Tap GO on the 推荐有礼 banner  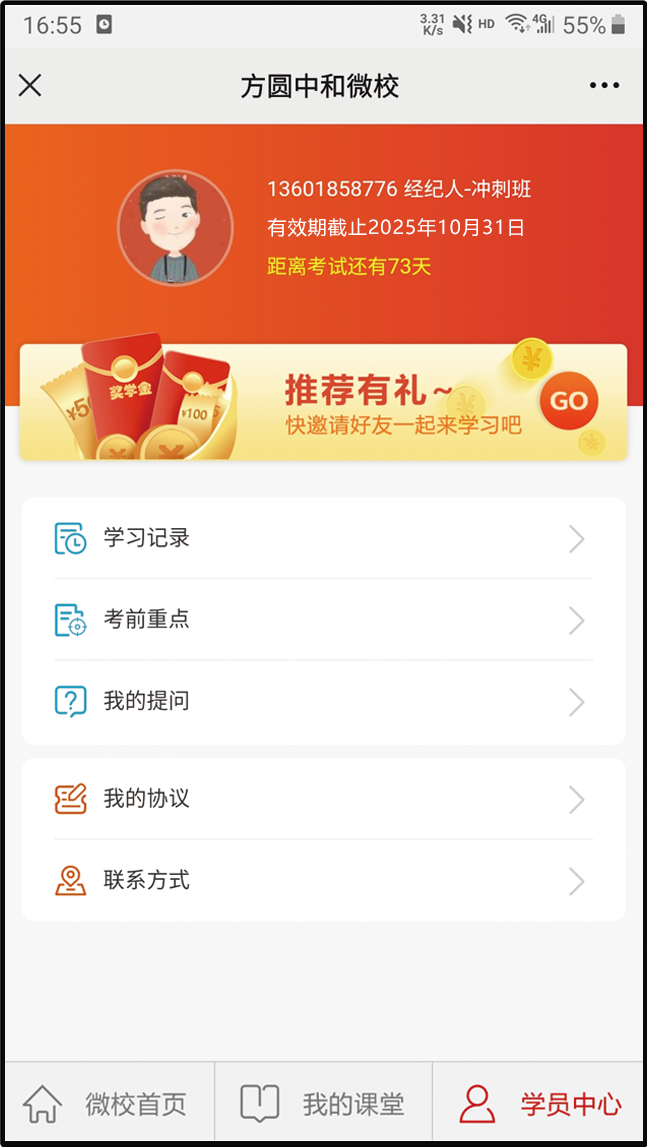pos(569,401)
